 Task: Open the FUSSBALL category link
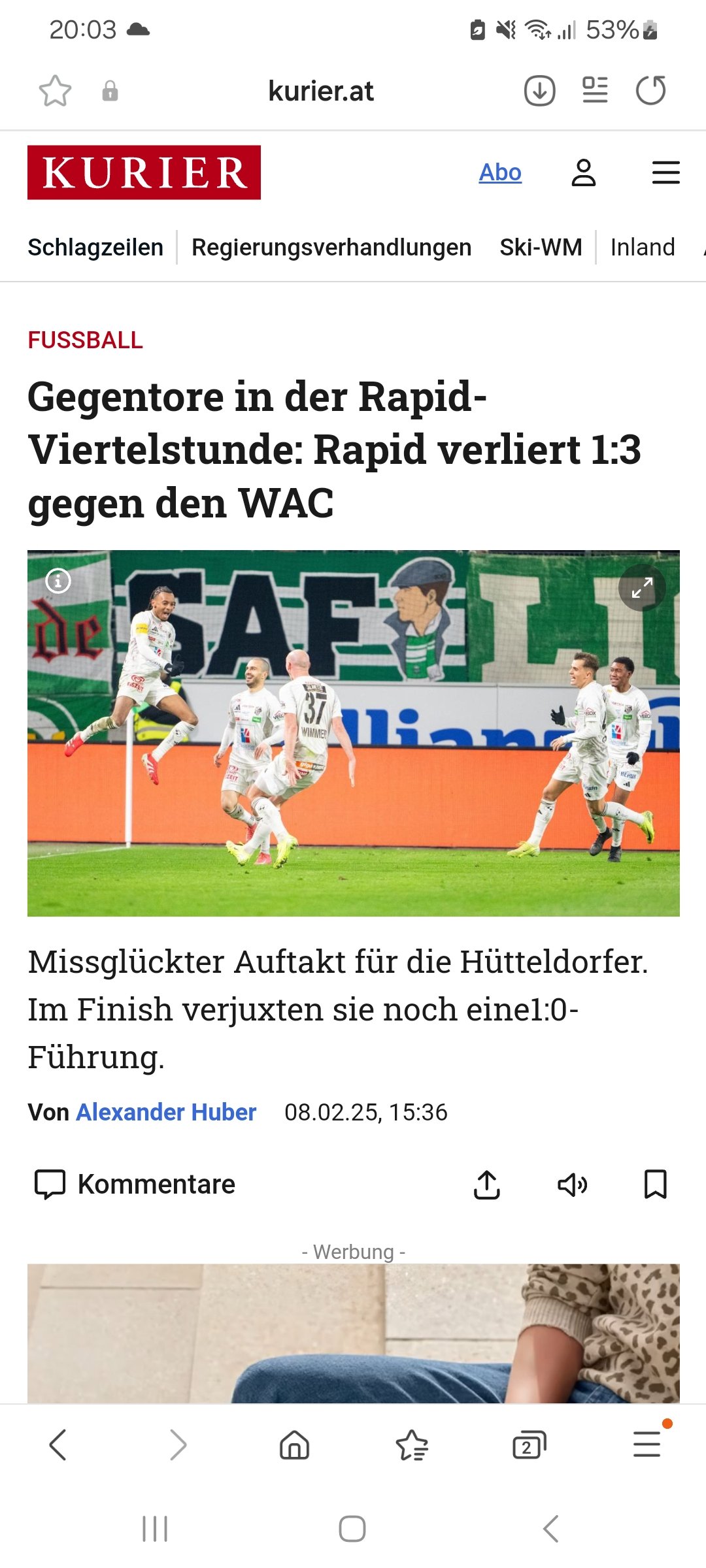(x=85, y=340)
